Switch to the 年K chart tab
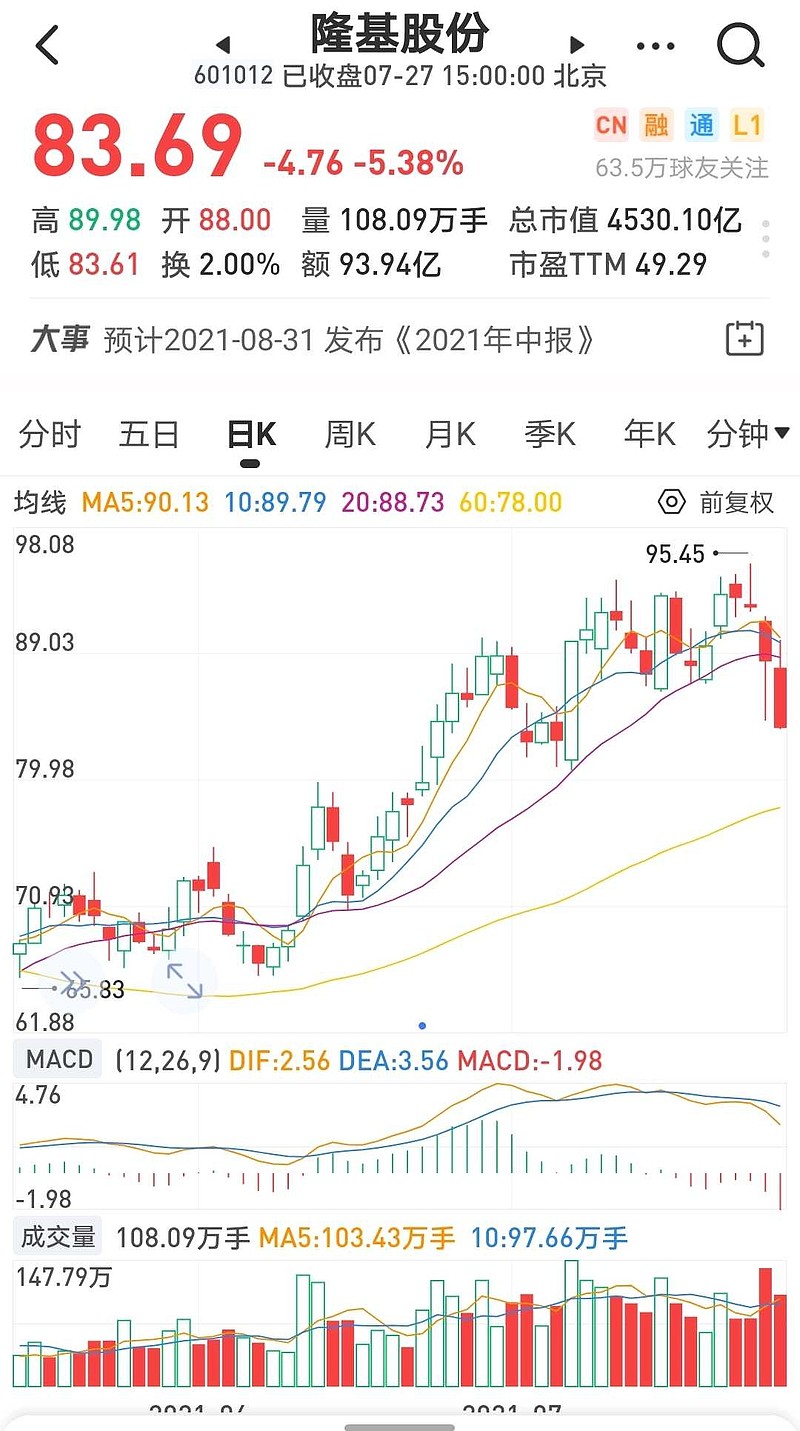This screenshot has width=800, height=1431. click(649, 434)
